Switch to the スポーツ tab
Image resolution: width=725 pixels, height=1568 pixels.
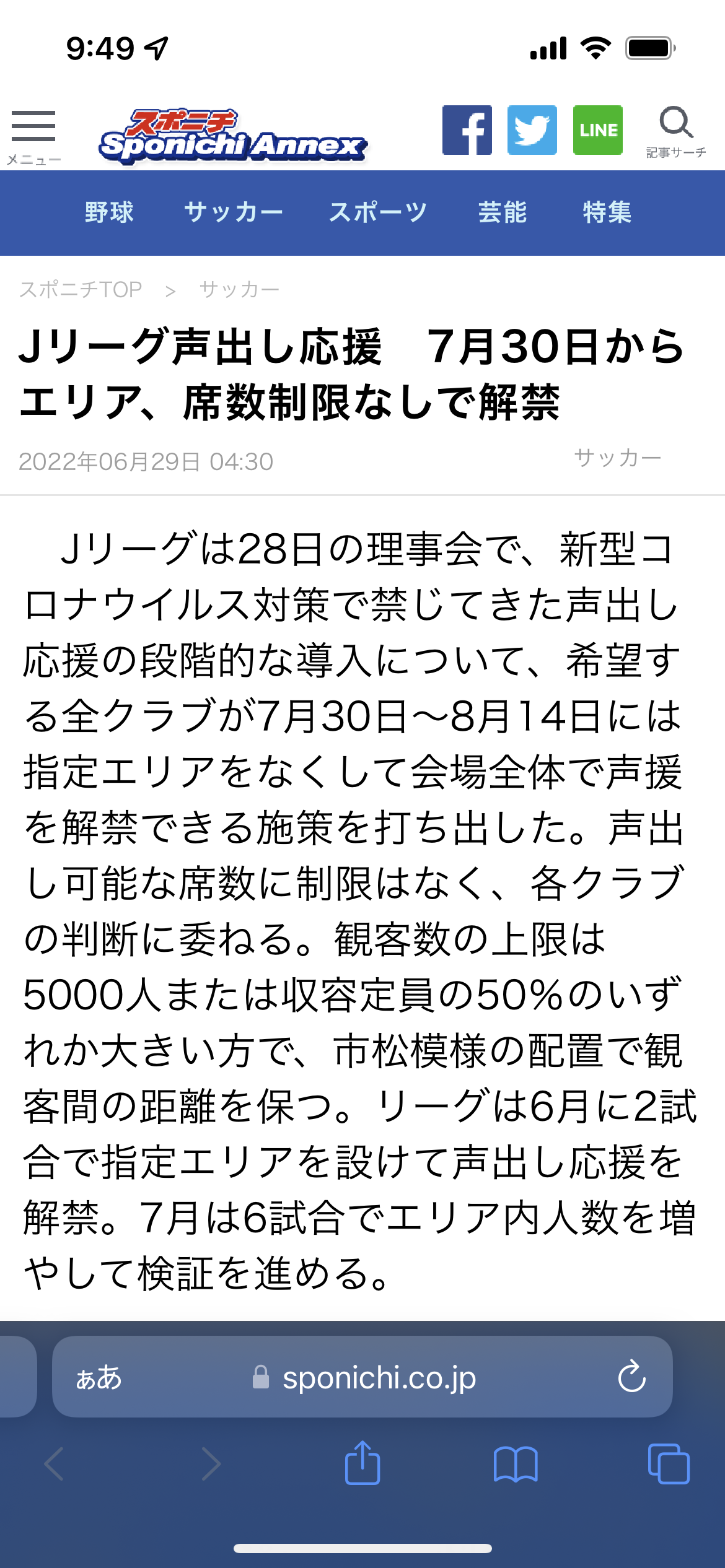377,212
